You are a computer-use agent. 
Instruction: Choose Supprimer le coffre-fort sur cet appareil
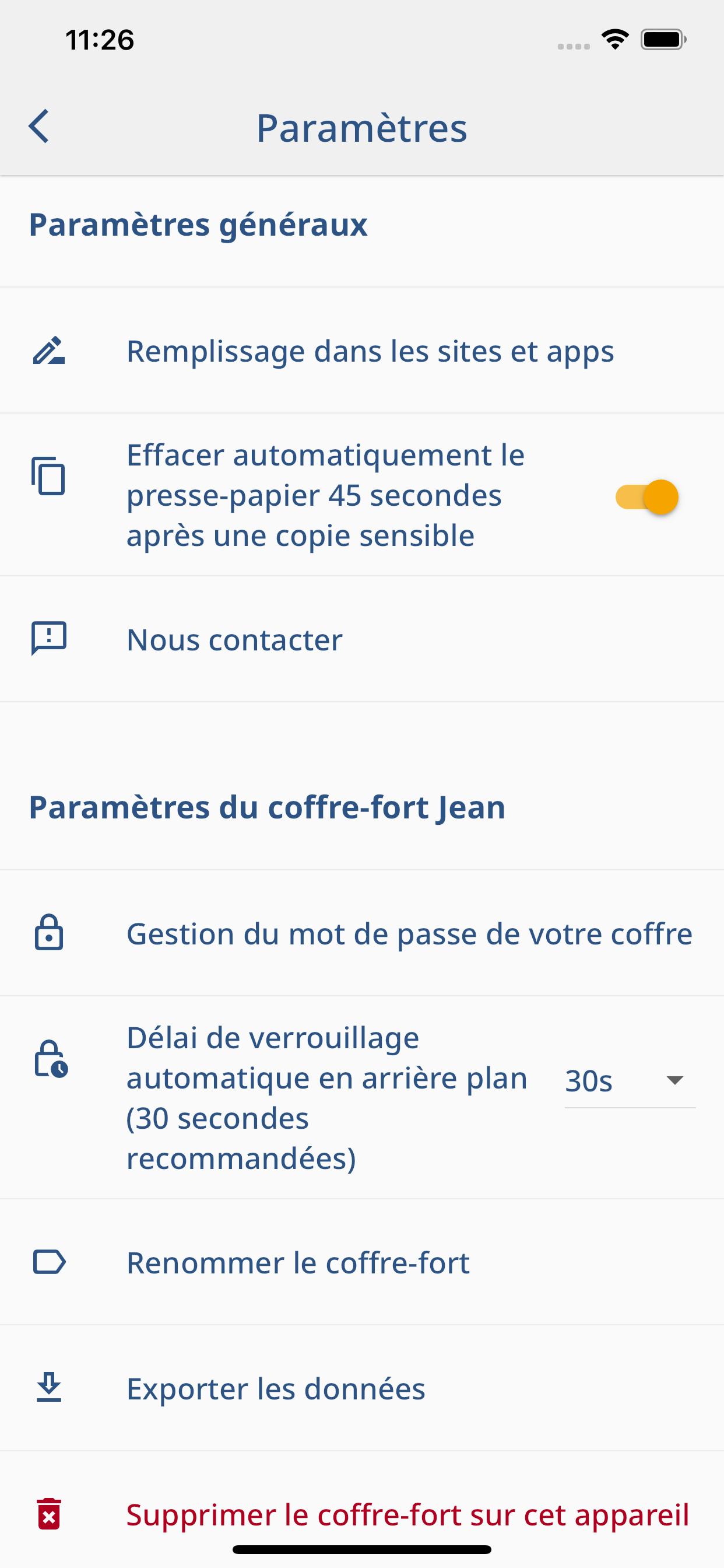coord(362,1514)
